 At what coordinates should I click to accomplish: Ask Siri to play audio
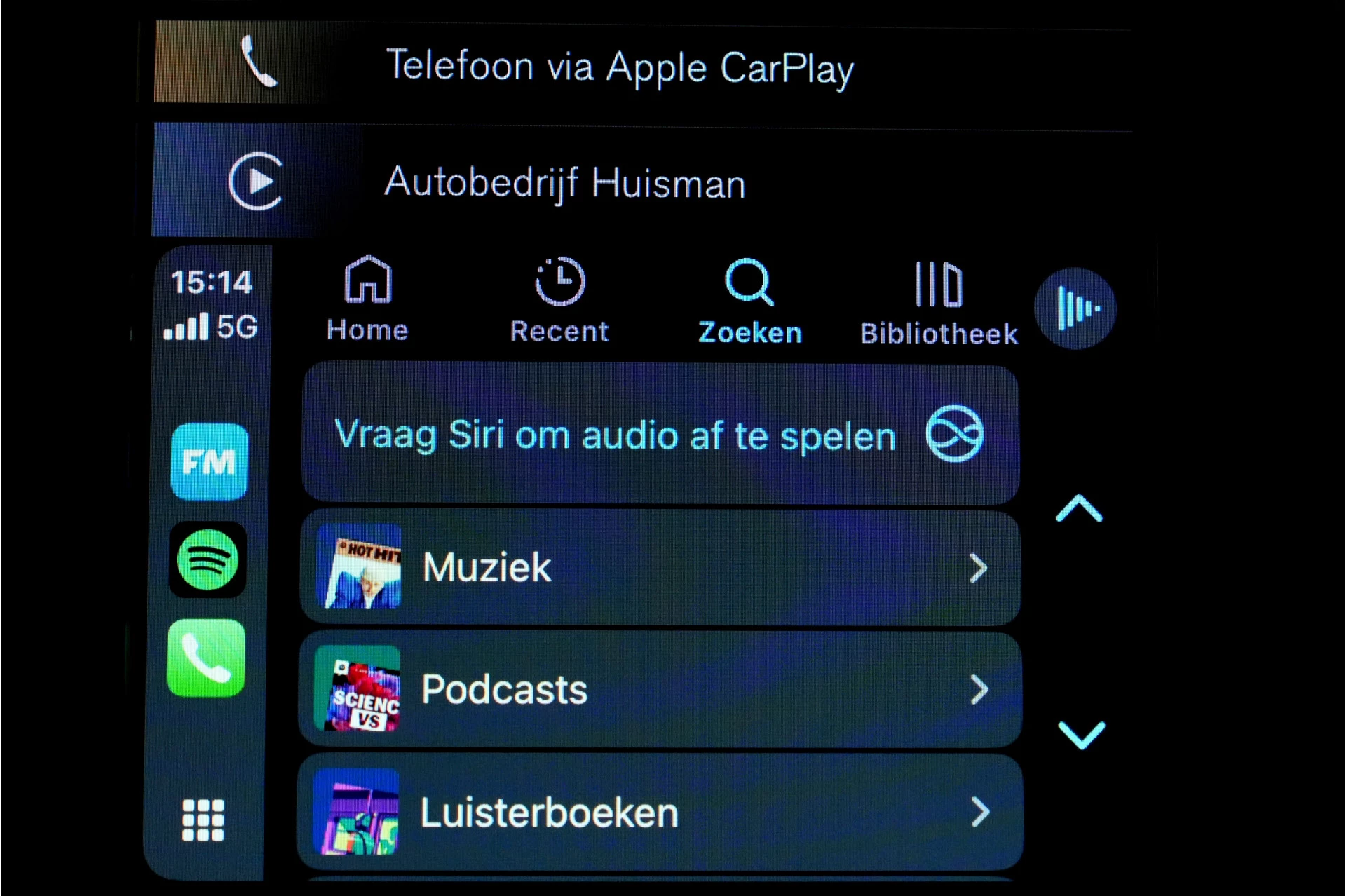point(659,435)
